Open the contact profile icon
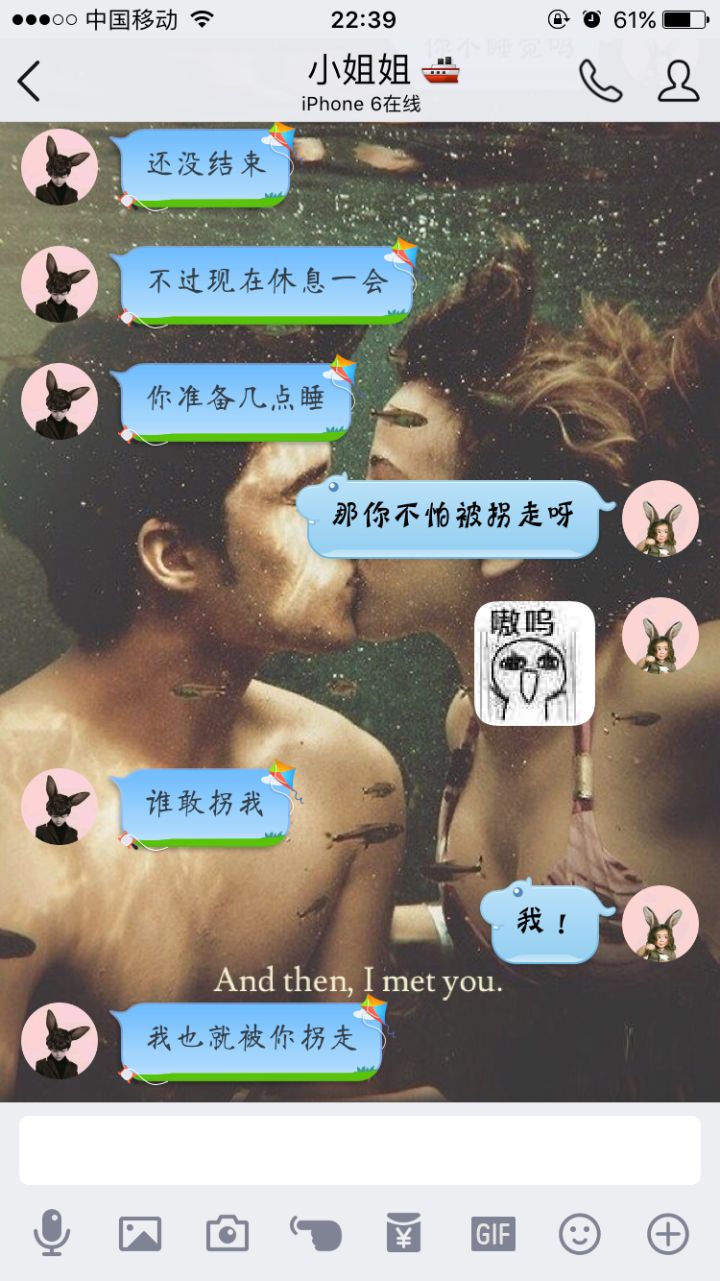Screen dimensions: 720x1281 678,81
